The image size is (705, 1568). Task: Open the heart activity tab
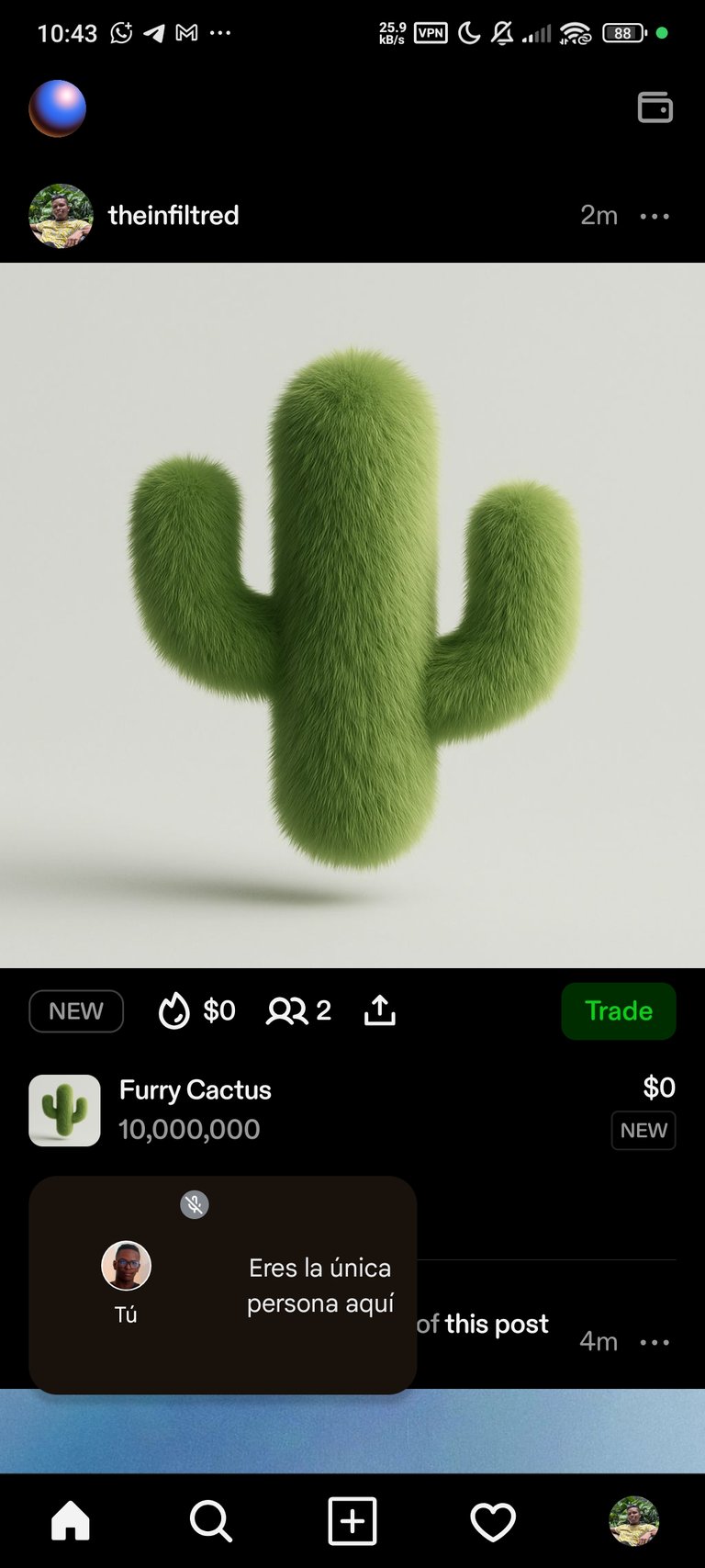493,1522
